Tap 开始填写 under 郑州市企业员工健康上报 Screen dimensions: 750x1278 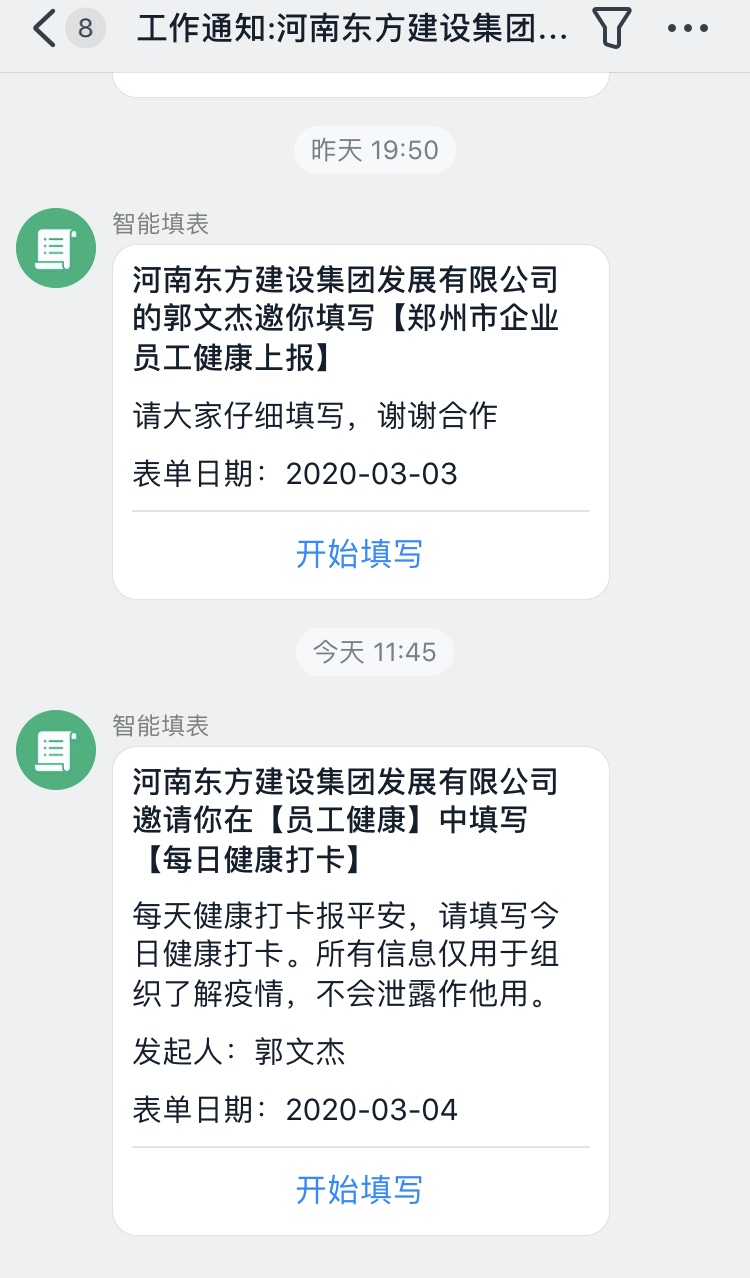click(x=360, y=553)
